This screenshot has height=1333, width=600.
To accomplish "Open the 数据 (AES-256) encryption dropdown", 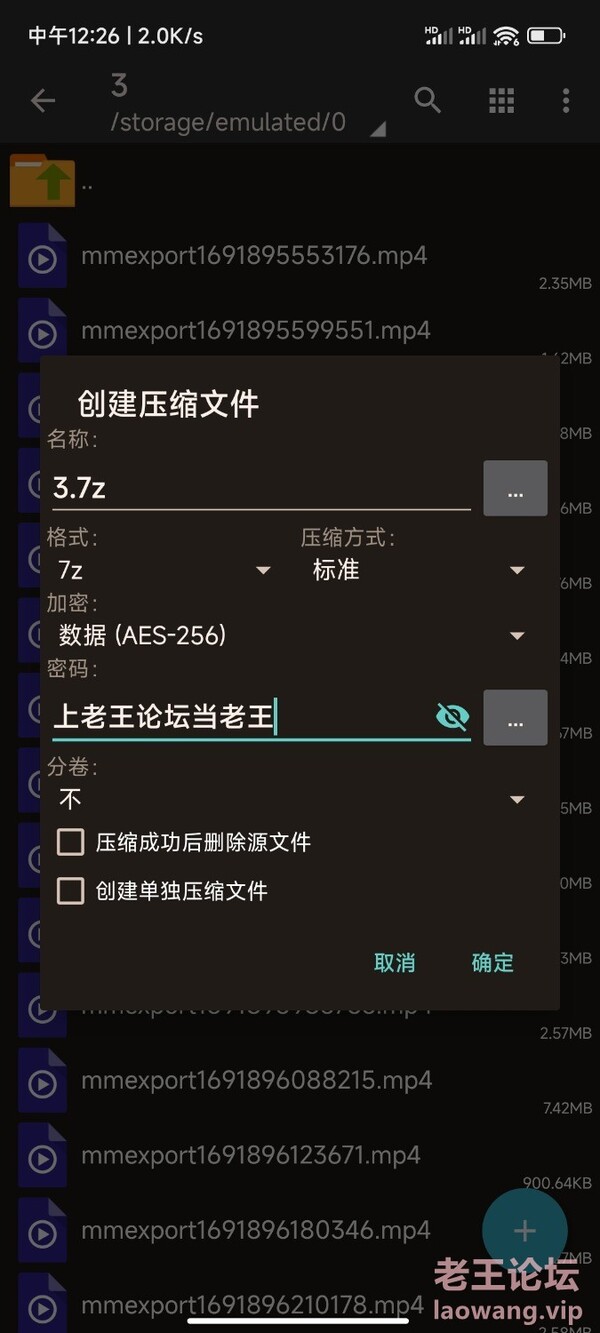I will tap(290, 635).
